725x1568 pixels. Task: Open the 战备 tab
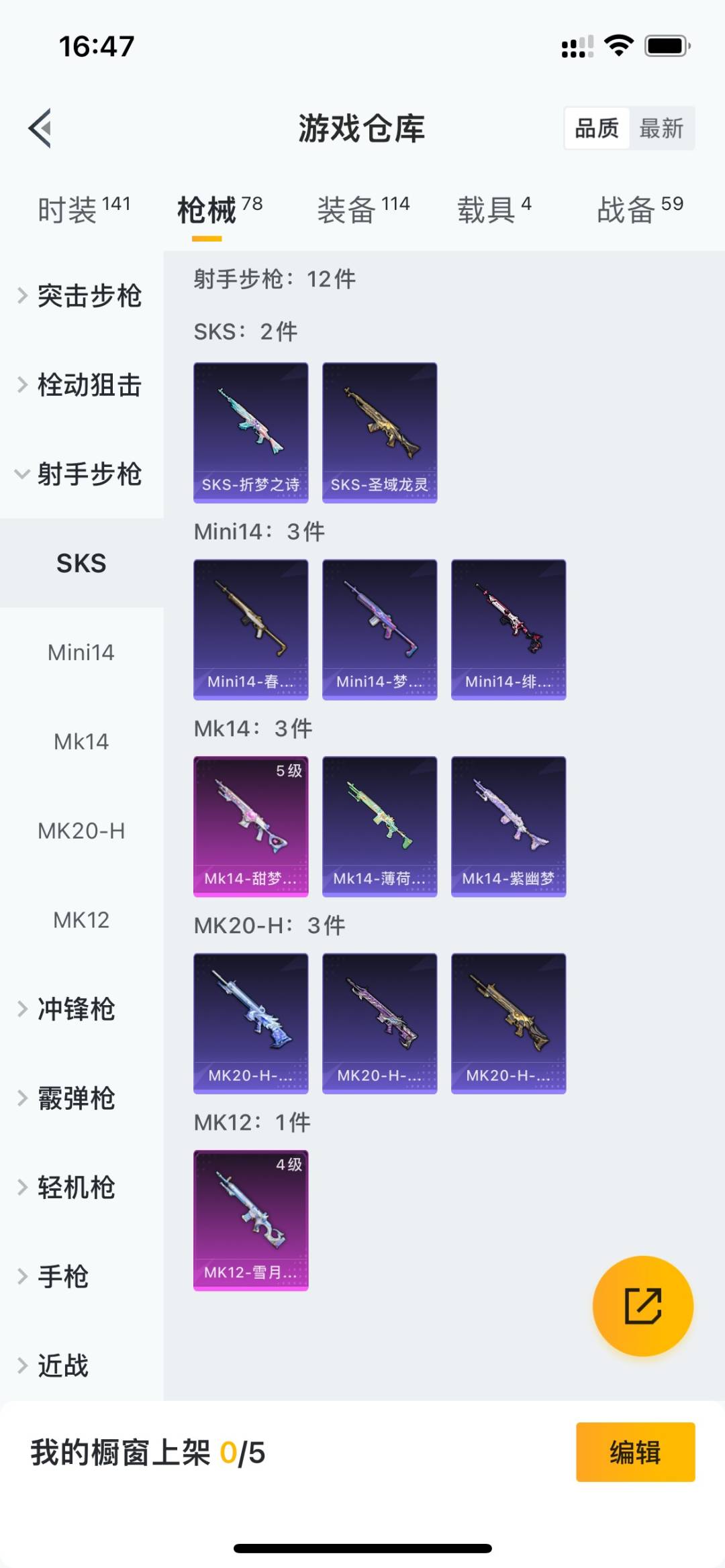pyautogui.click(x=639, y=209)
